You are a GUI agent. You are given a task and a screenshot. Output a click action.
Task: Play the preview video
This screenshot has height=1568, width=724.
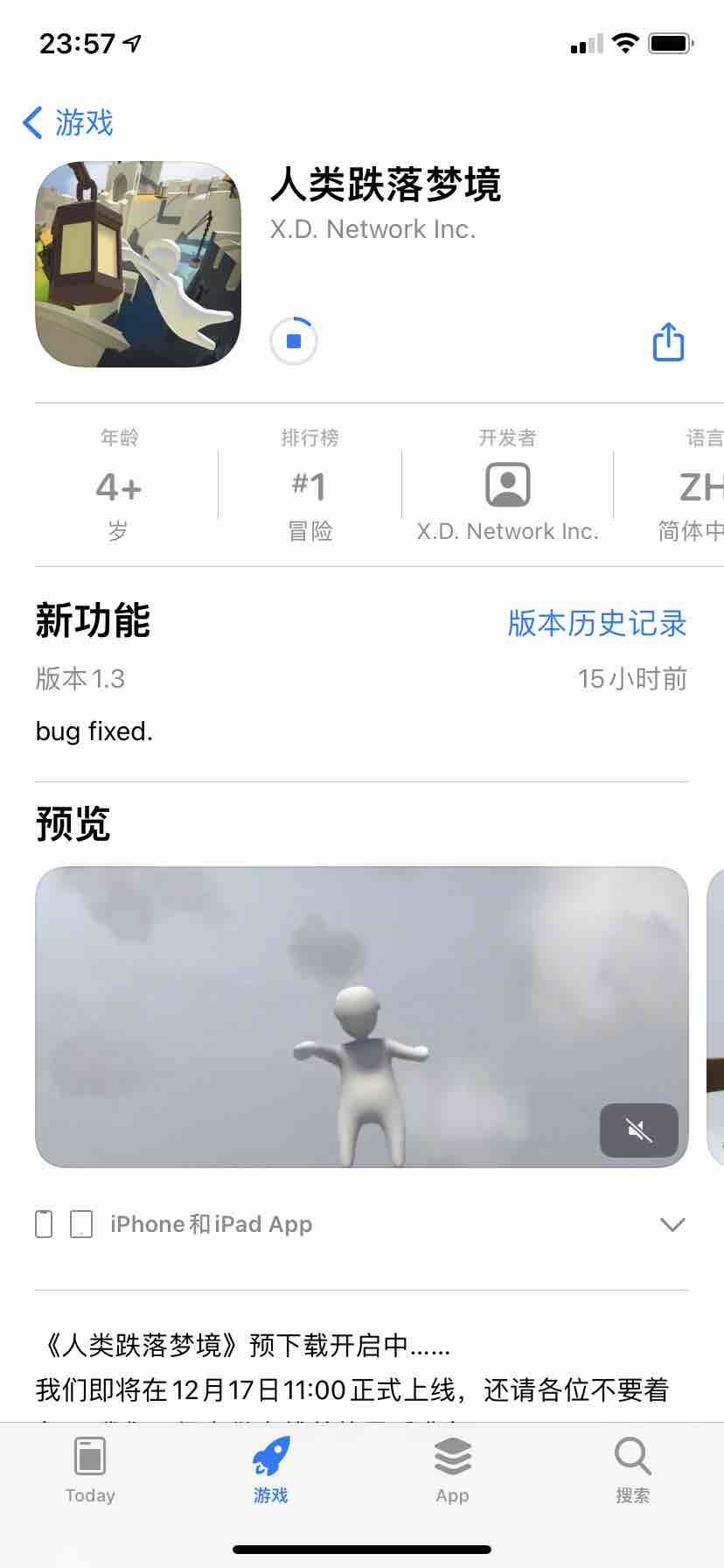pos(362,1017)
